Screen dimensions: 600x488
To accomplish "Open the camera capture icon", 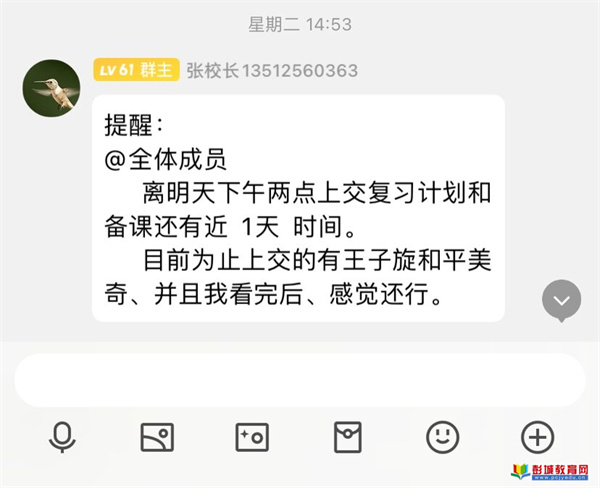I will click(251, 437).
